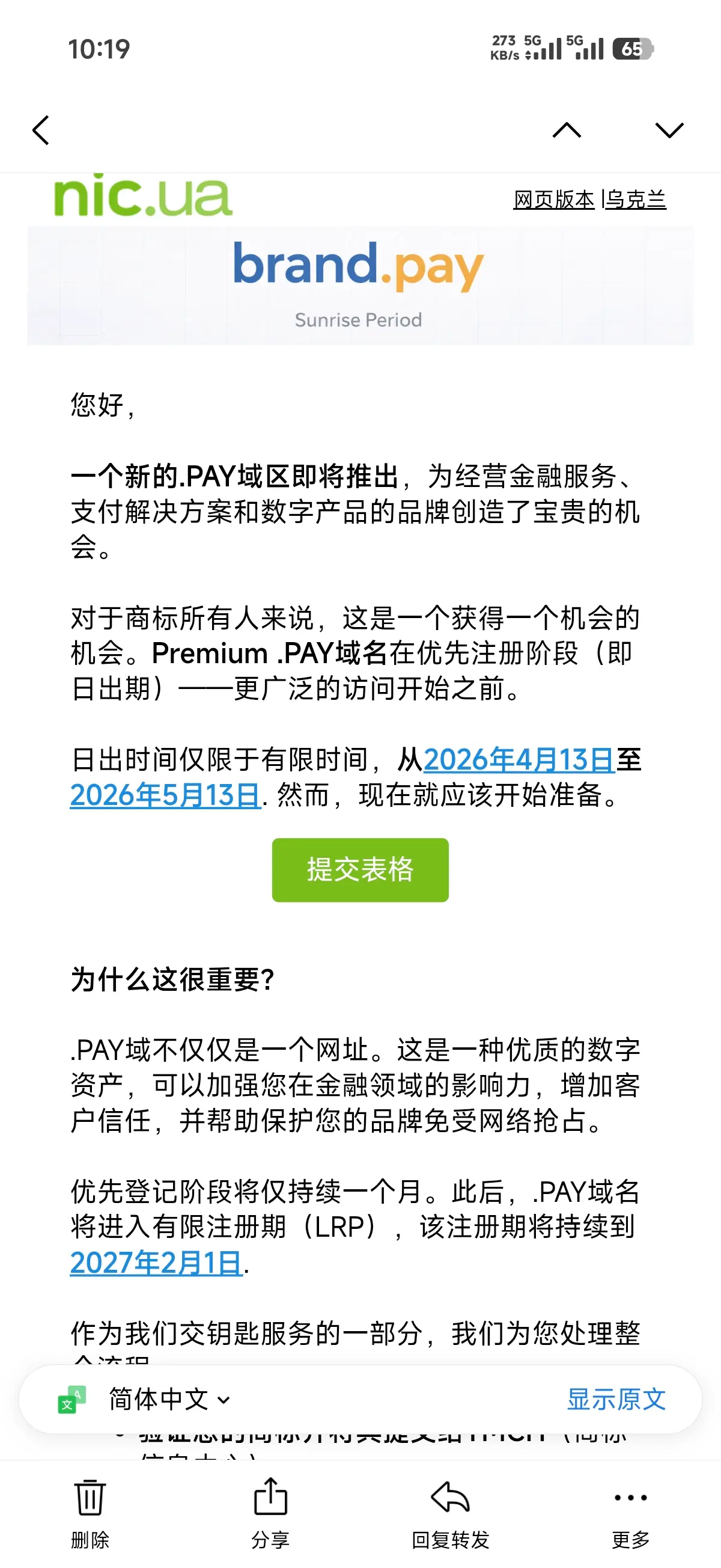Viewport: 721px width, 1568px height.
Task: Tap the green 提交表格 button
Action: coord(360,870)
